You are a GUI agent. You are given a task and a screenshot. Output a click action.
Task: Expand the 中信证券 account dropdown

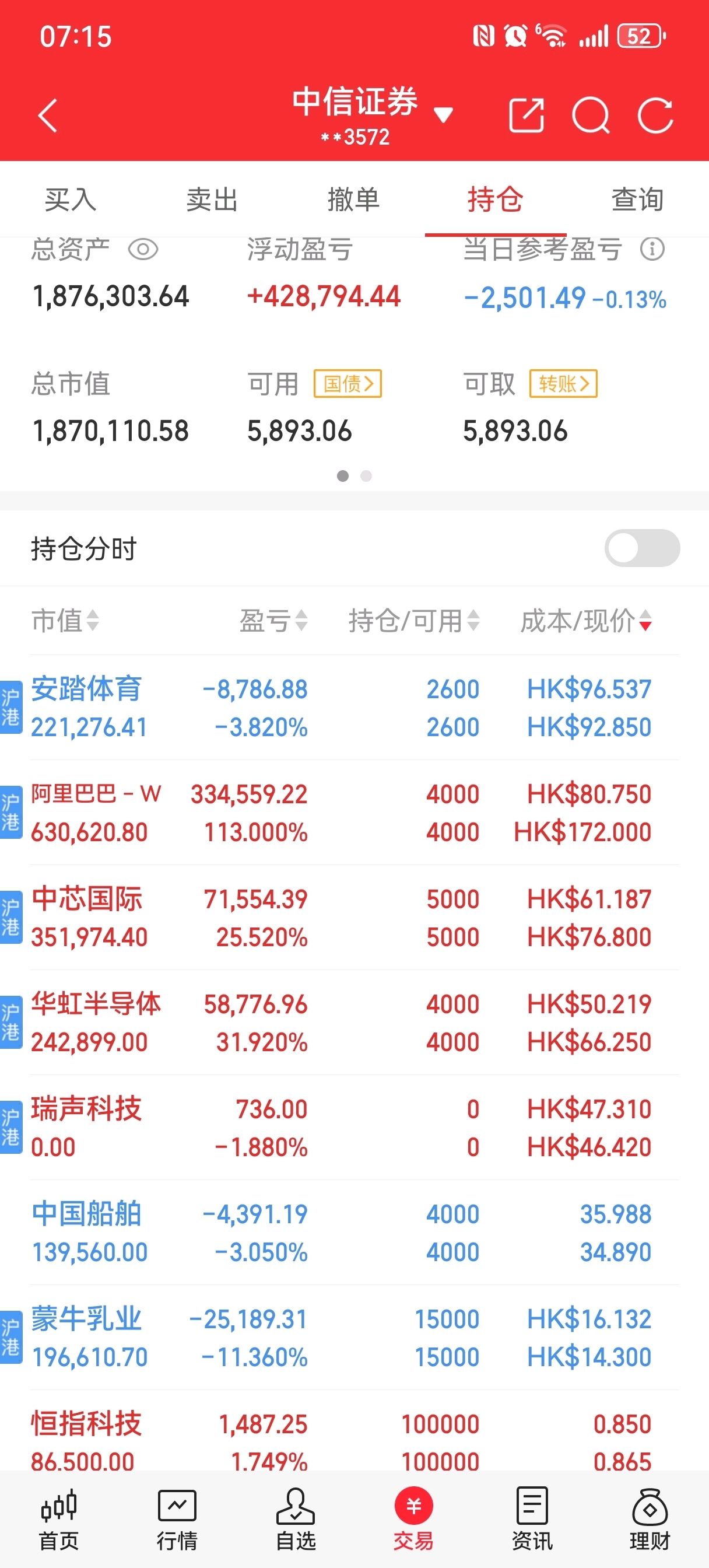click(443, 114)
